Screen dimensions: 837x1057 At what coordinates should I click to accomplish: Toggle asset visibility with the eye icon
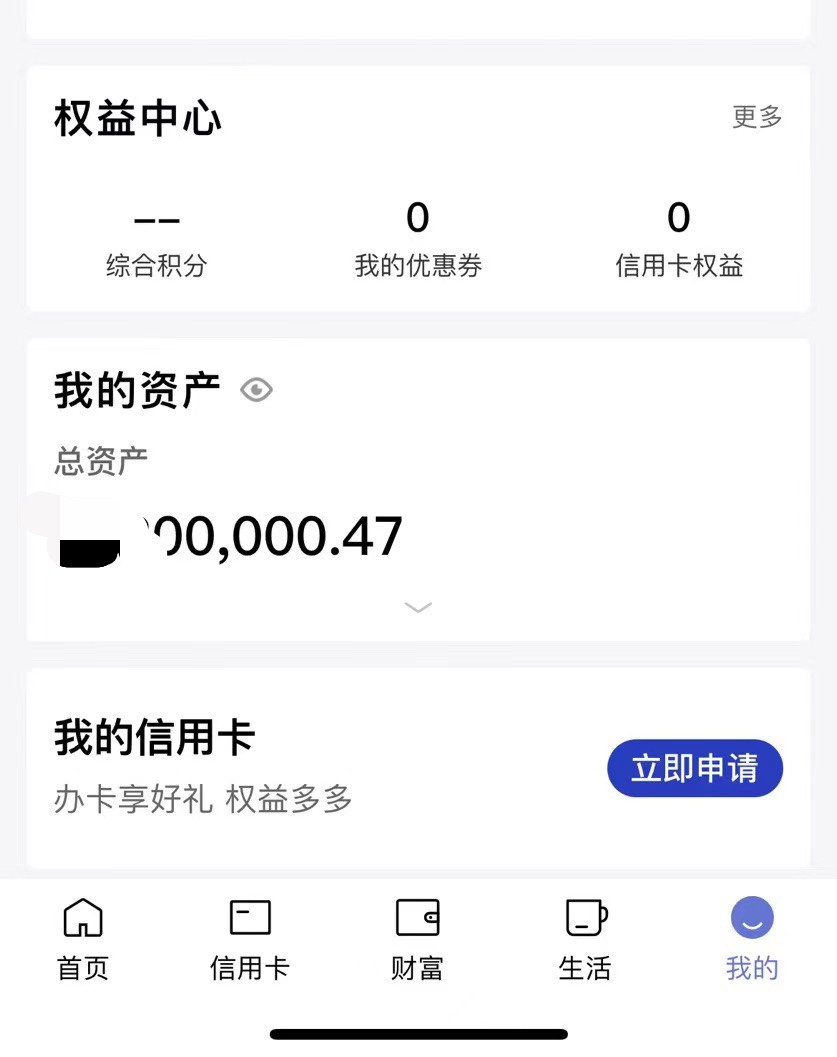257,390
